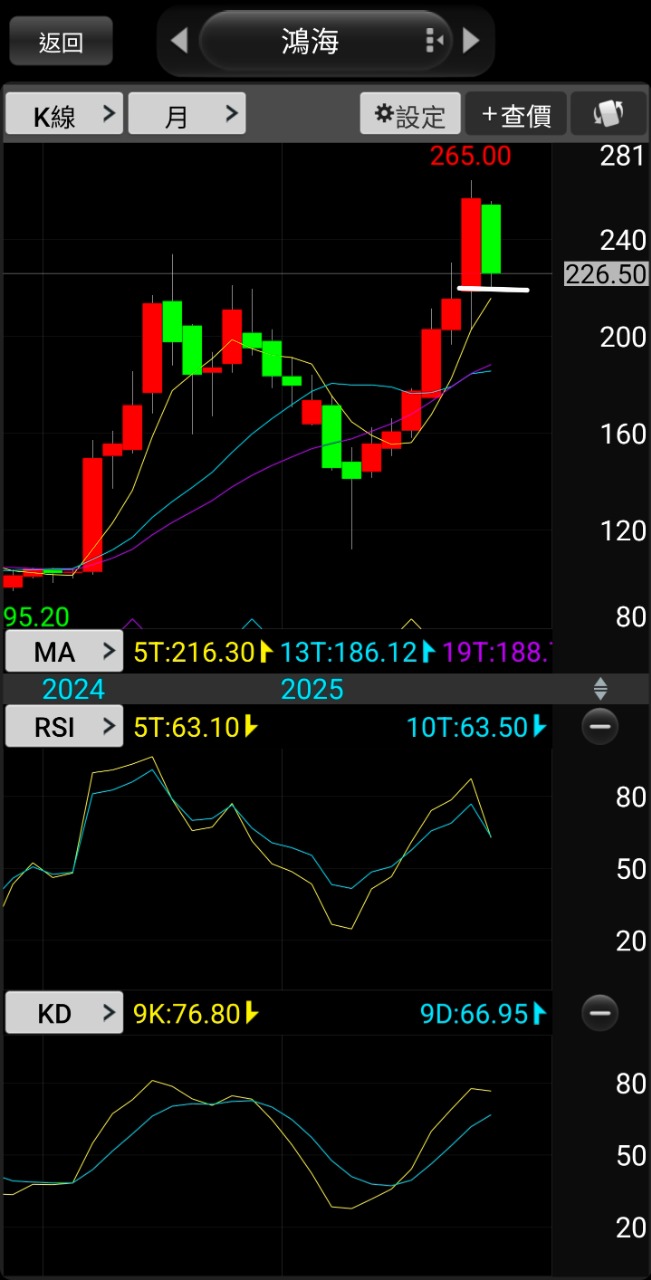Go to the previous stock arrow
Screen dimensions: 651x1280
pos(179,41)
